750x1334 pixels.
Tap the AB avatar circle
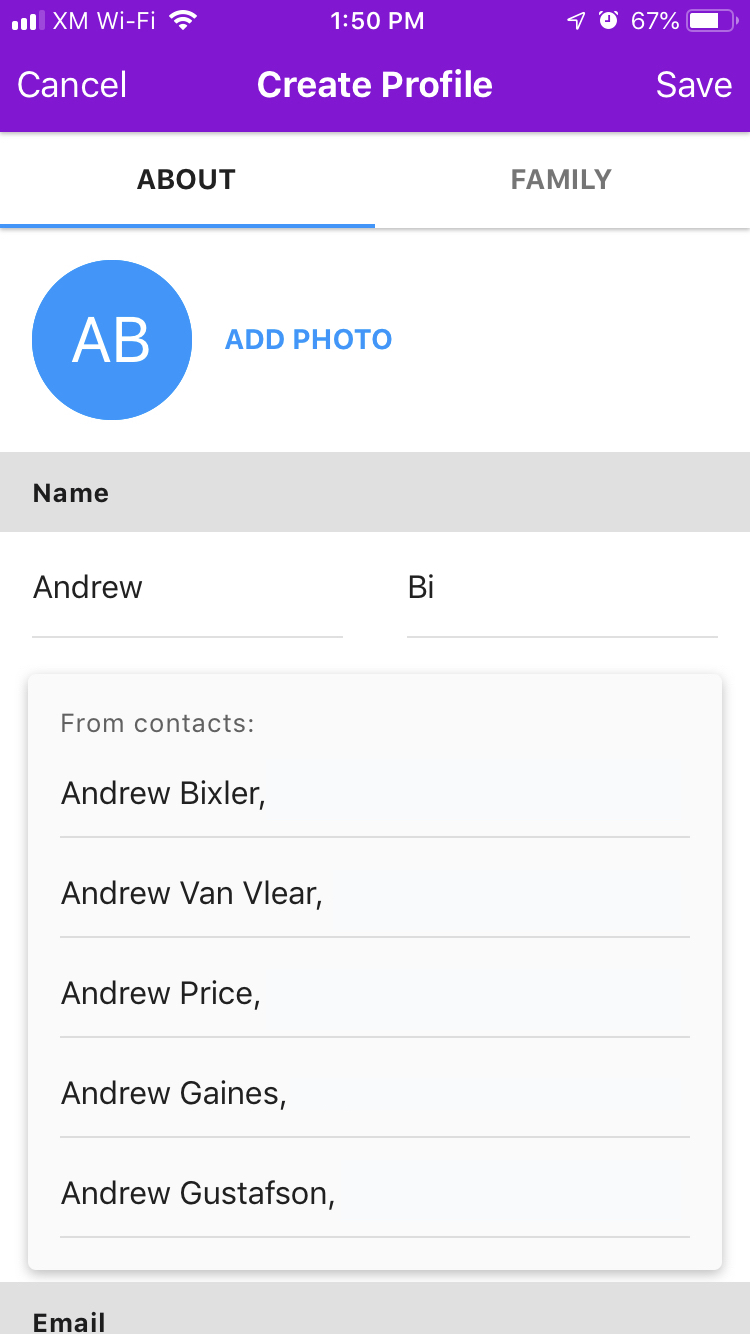pos(112,340)
